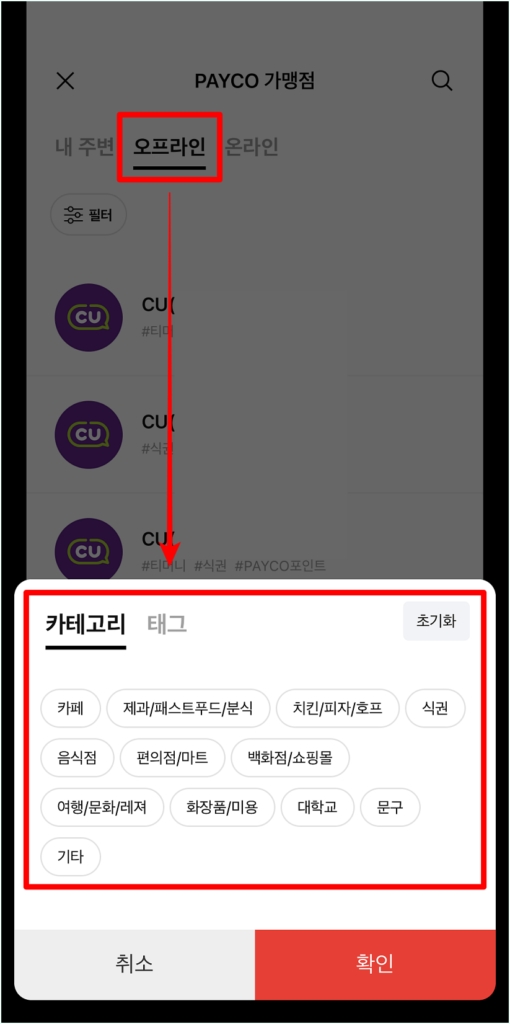The image size is (510, 1024).
Task: Pick the 여행/문화/레져 chip
Action: click(x=102, y=807)
